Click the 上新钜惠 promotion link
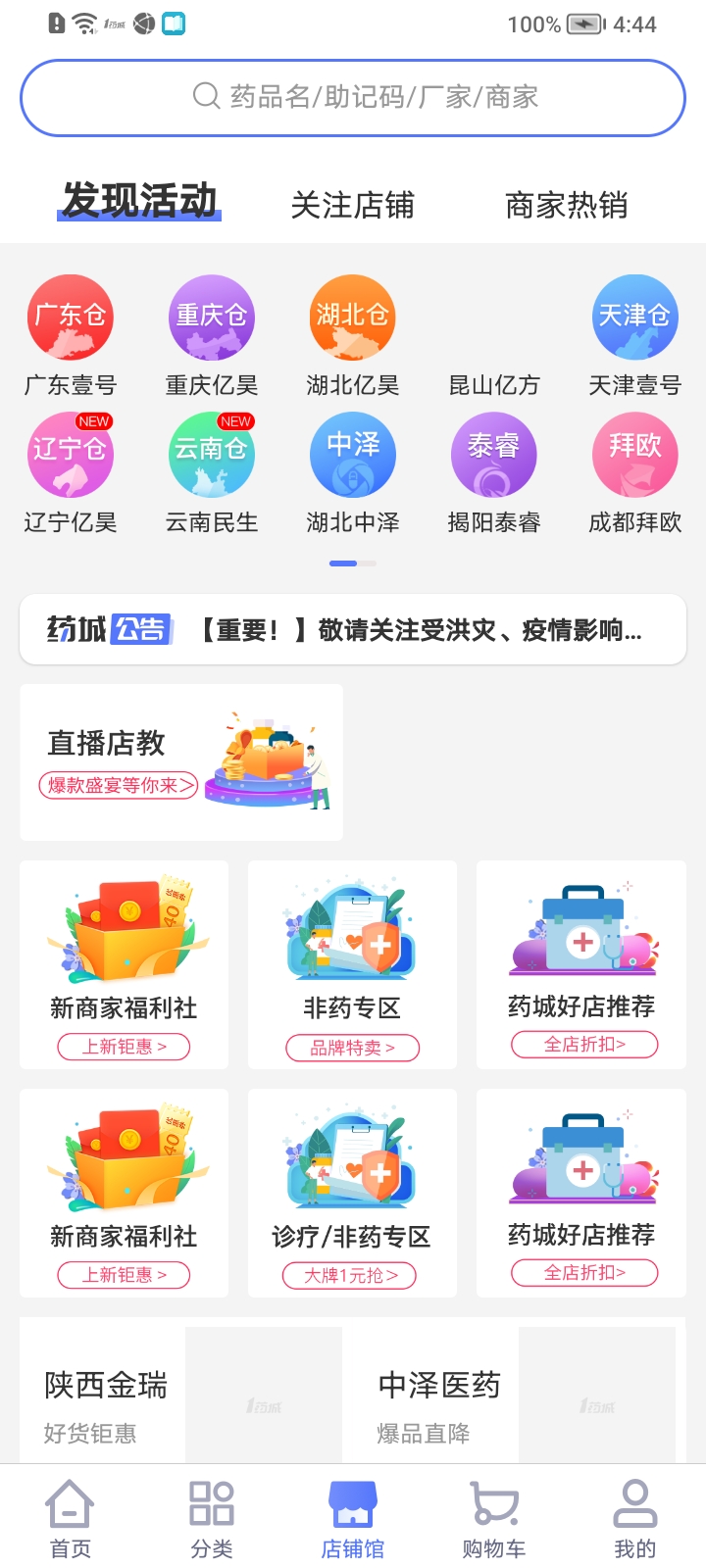Screen dimensions: 706x1568 [x=123, y=1047]
